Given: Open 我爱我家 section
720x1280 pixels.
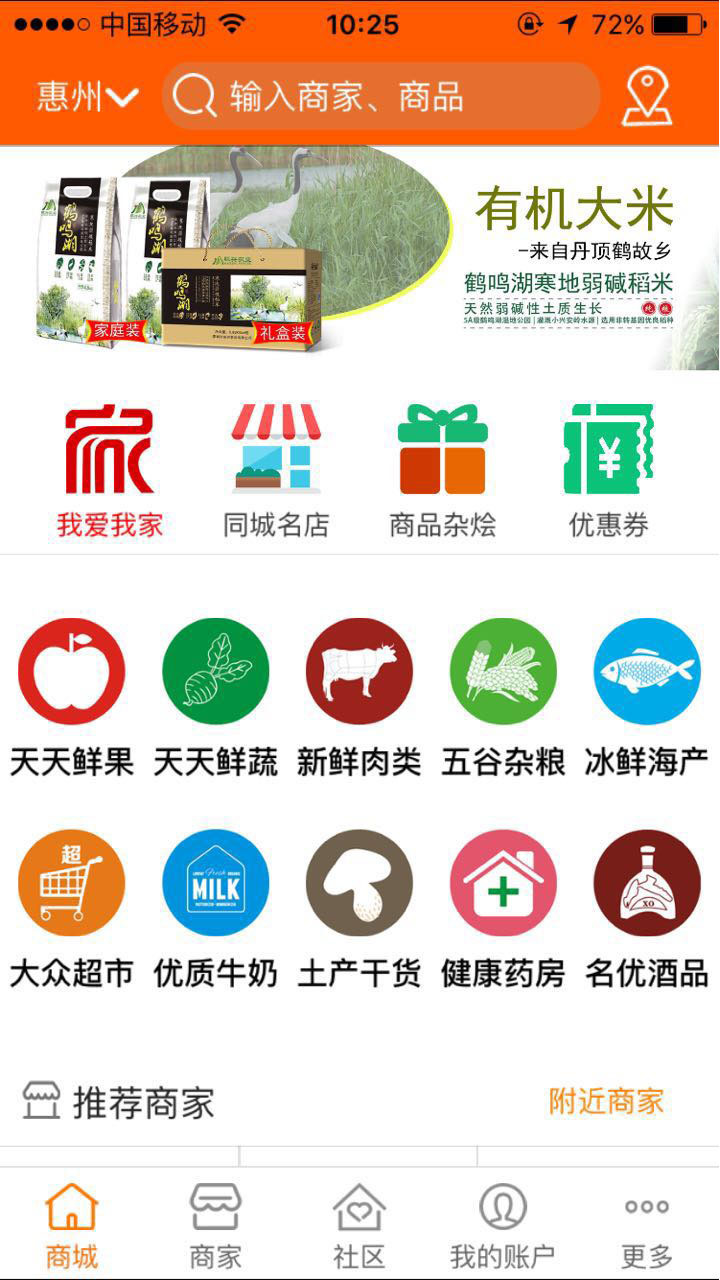Looking at the screenshot, I should (x=110, y=470).
